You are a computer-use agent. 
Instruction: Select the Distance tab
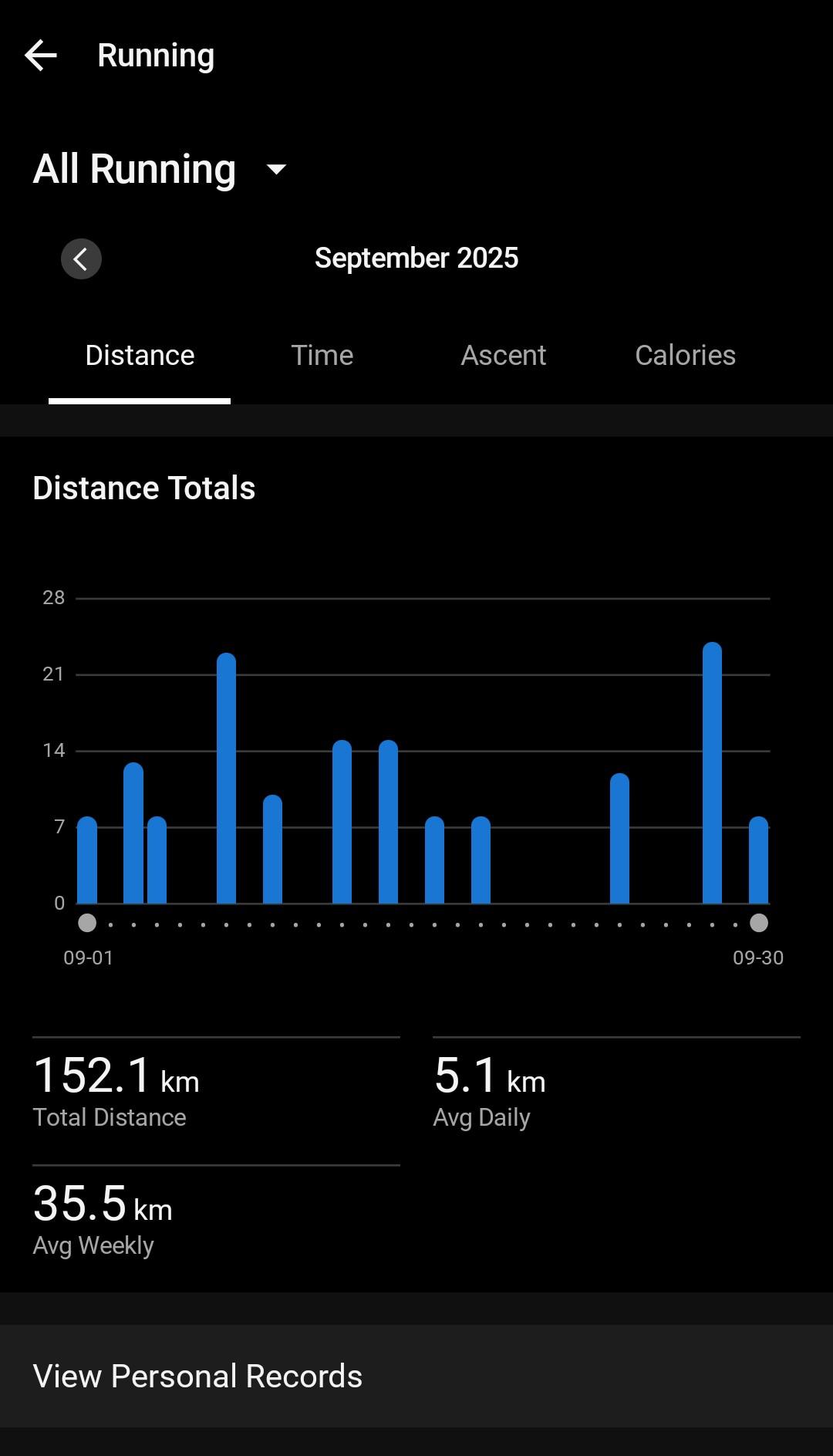point(140,356)
